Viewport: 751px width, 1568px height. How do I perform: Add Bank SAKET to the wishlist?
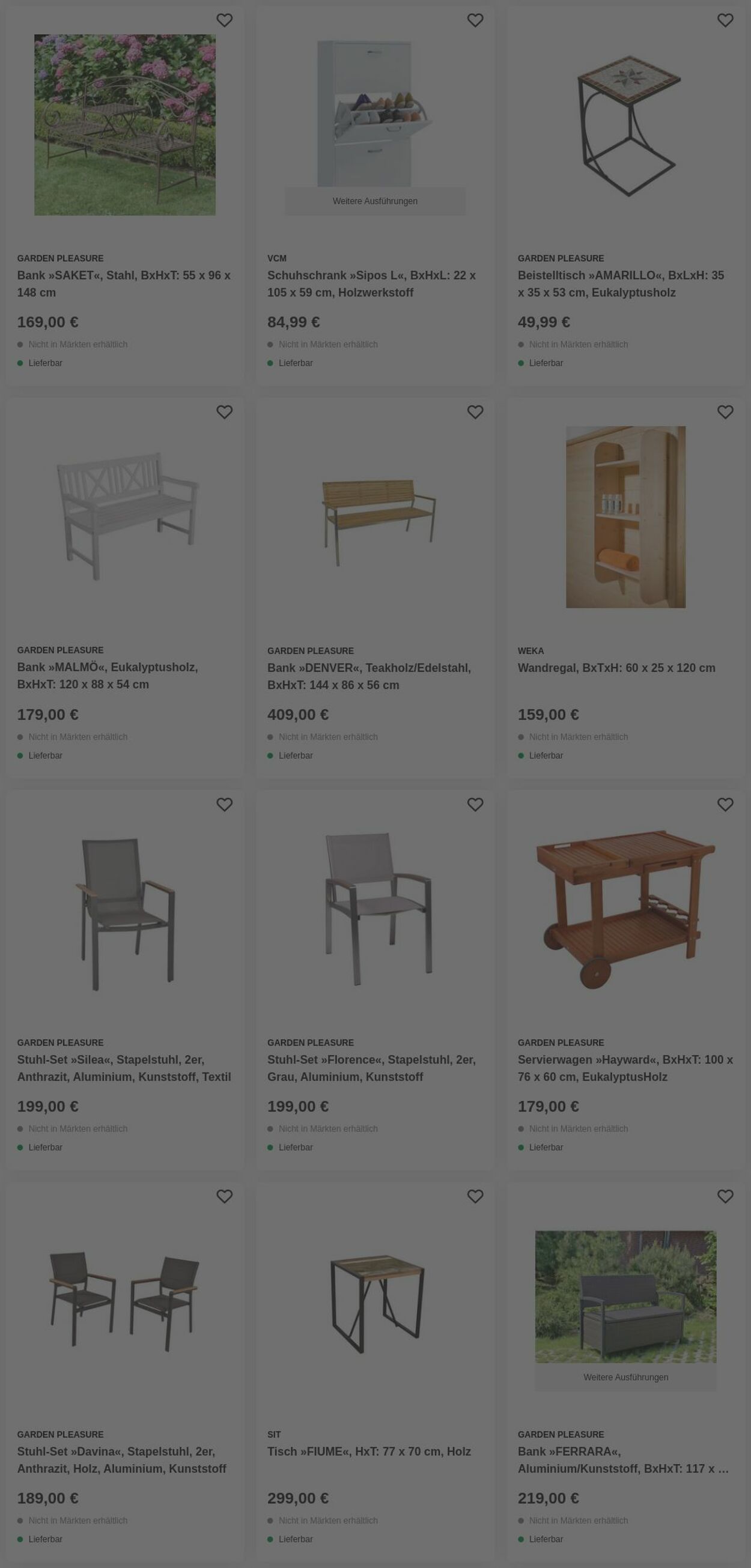click(x=224, y=20)
